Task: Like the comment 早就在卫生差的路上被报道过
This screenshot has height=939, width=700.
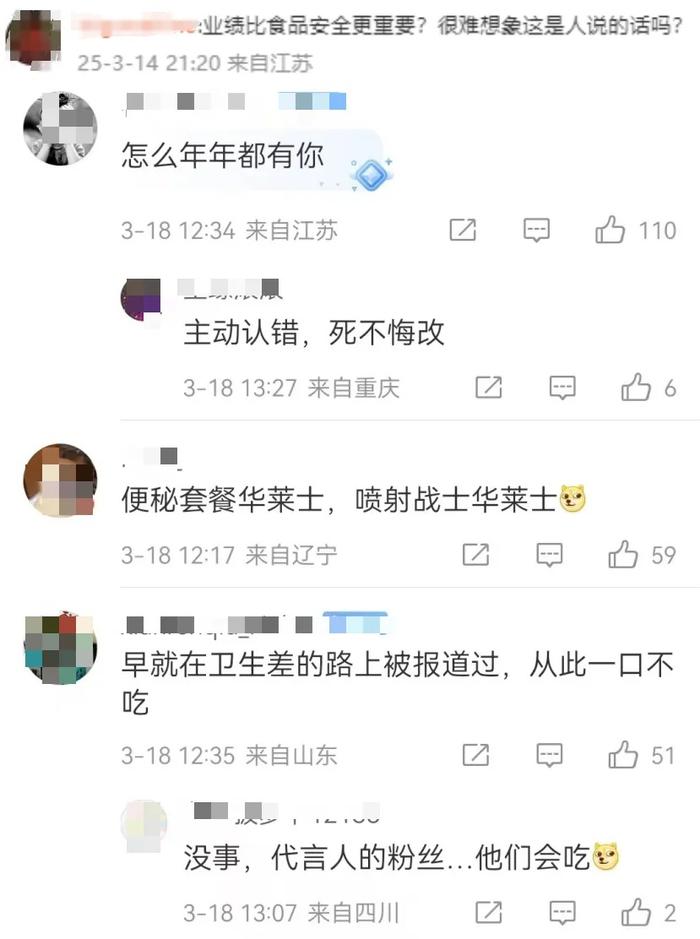Action: pos(623,755)
